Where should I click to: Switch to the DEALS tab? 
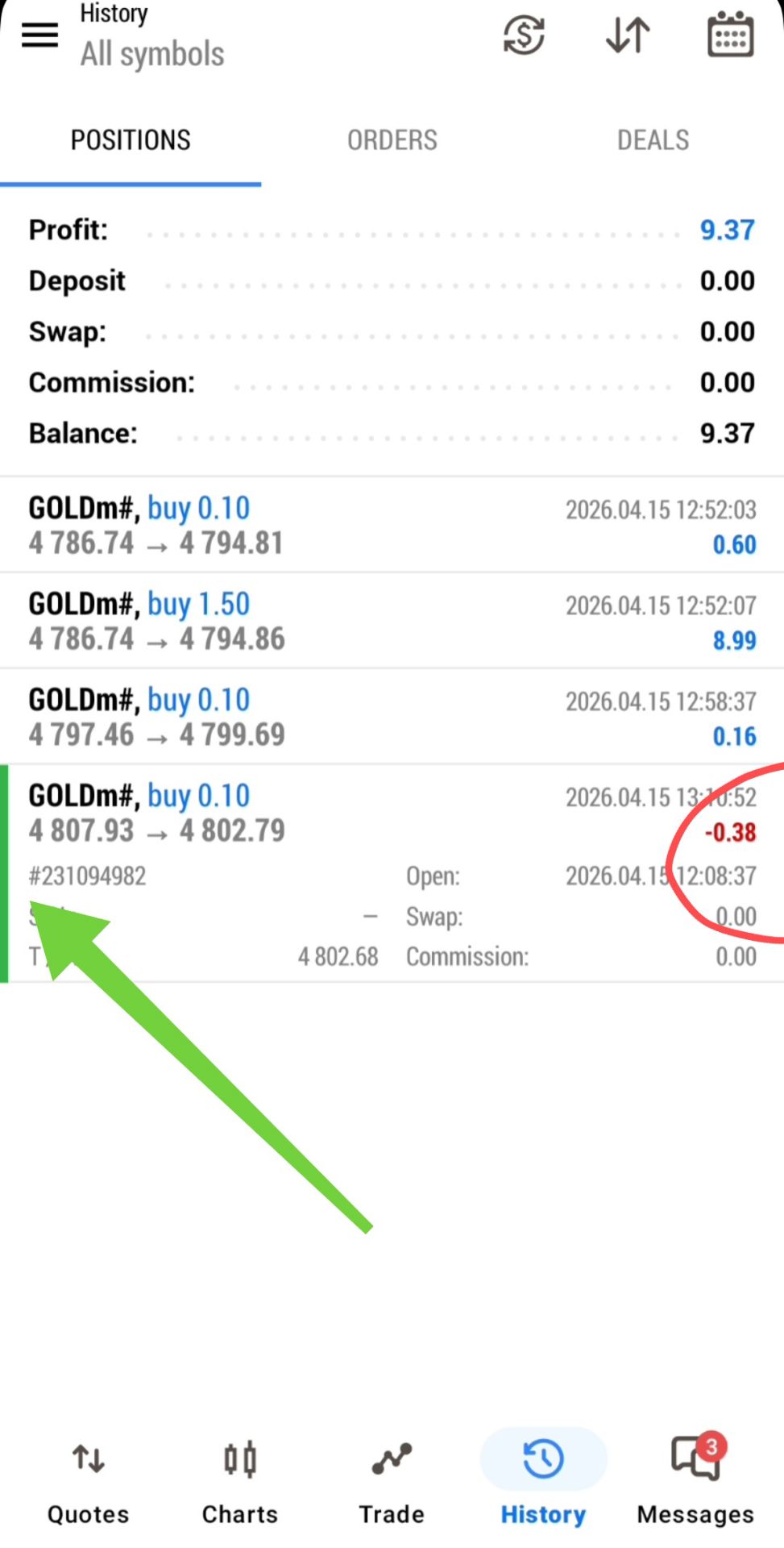(653, 140)
